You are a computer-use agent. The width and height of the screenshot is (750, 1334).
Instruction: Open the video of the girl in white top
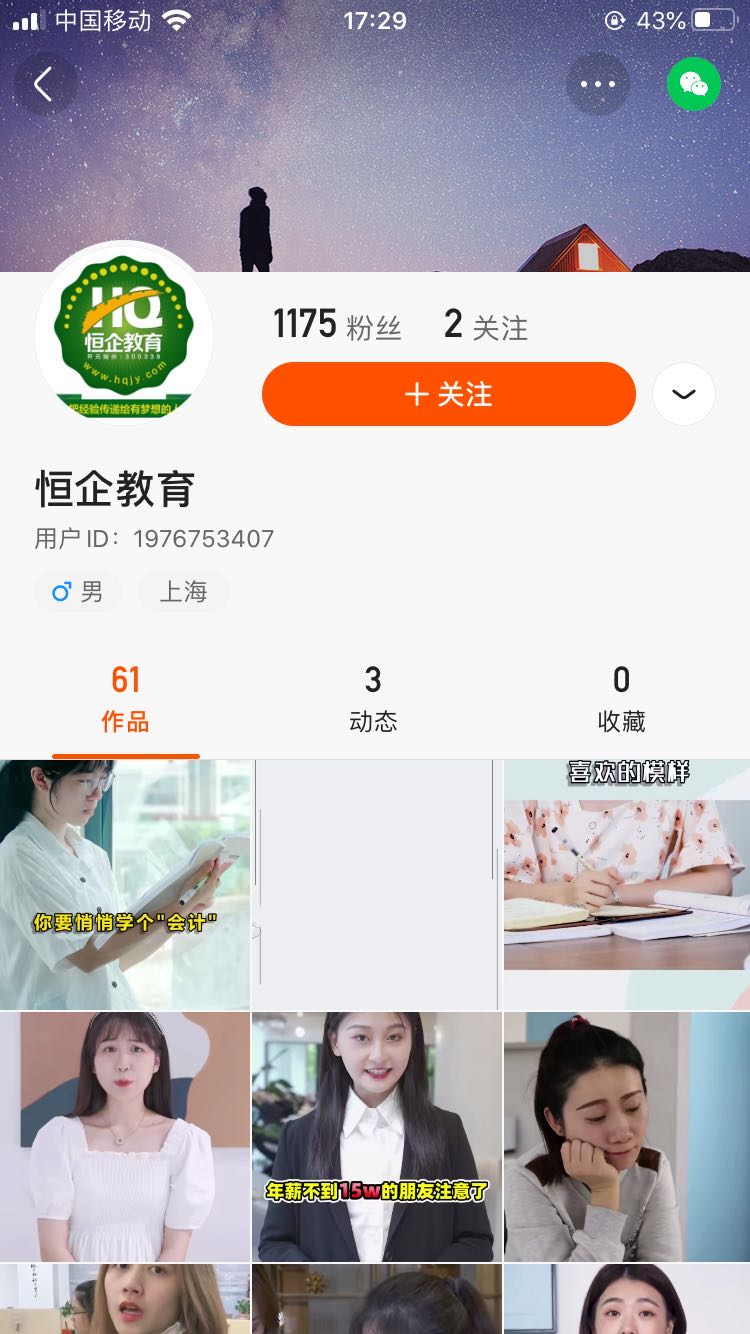[125, 1136]
